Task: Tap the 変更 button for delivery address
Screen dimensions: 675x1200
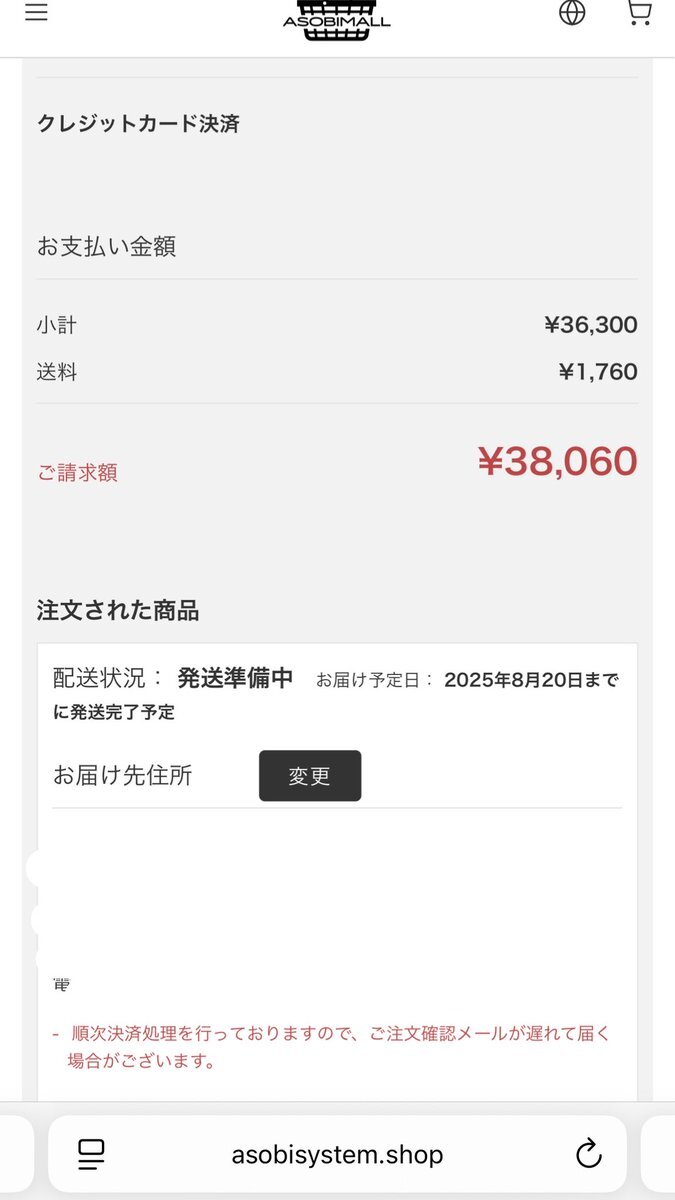Action: tap(310, 776)
